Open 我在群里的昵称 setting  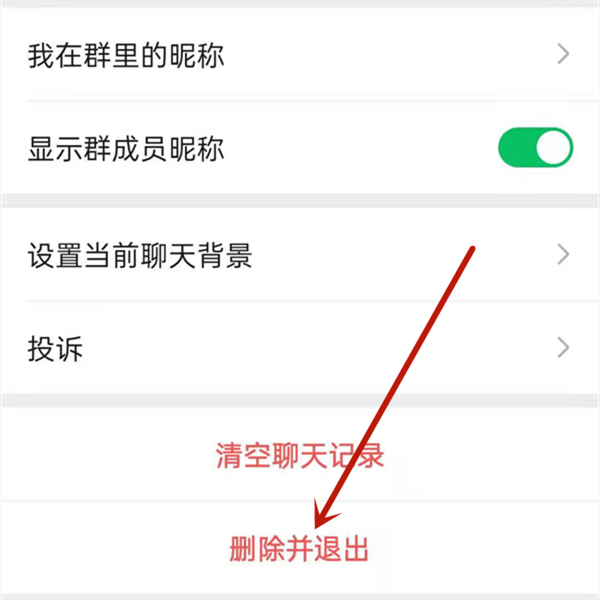pyautogui.click(x=300, y=56)
